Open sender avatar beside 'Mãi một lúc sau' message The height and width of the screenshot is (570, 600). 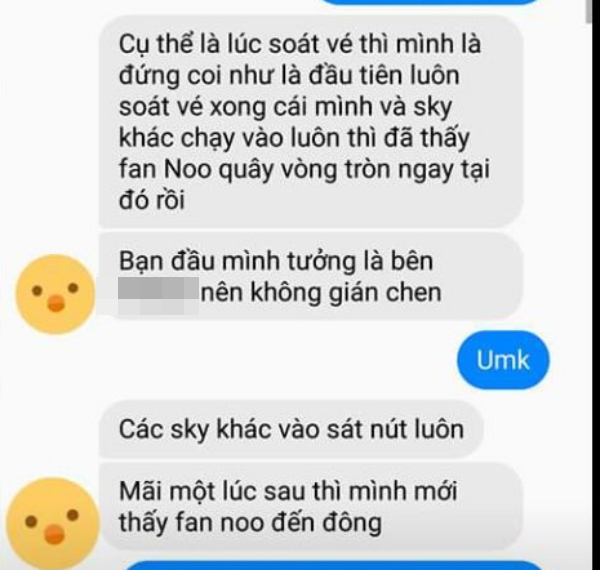coord(47,518)
